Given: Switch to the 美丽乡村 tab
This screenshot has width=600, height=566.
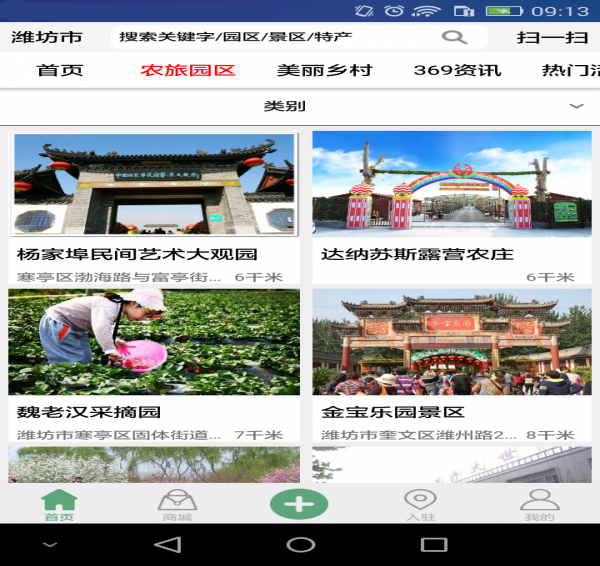Looking at the screenshot, I should point(325,71).
